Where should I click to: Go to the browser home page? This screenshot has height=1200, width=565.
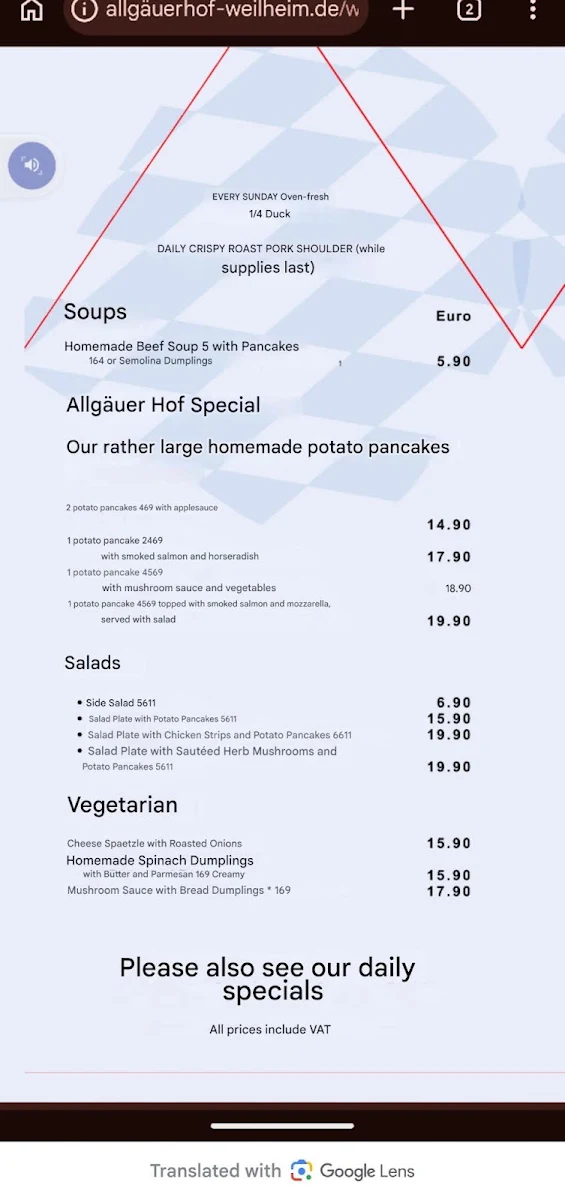coord(32,10)
